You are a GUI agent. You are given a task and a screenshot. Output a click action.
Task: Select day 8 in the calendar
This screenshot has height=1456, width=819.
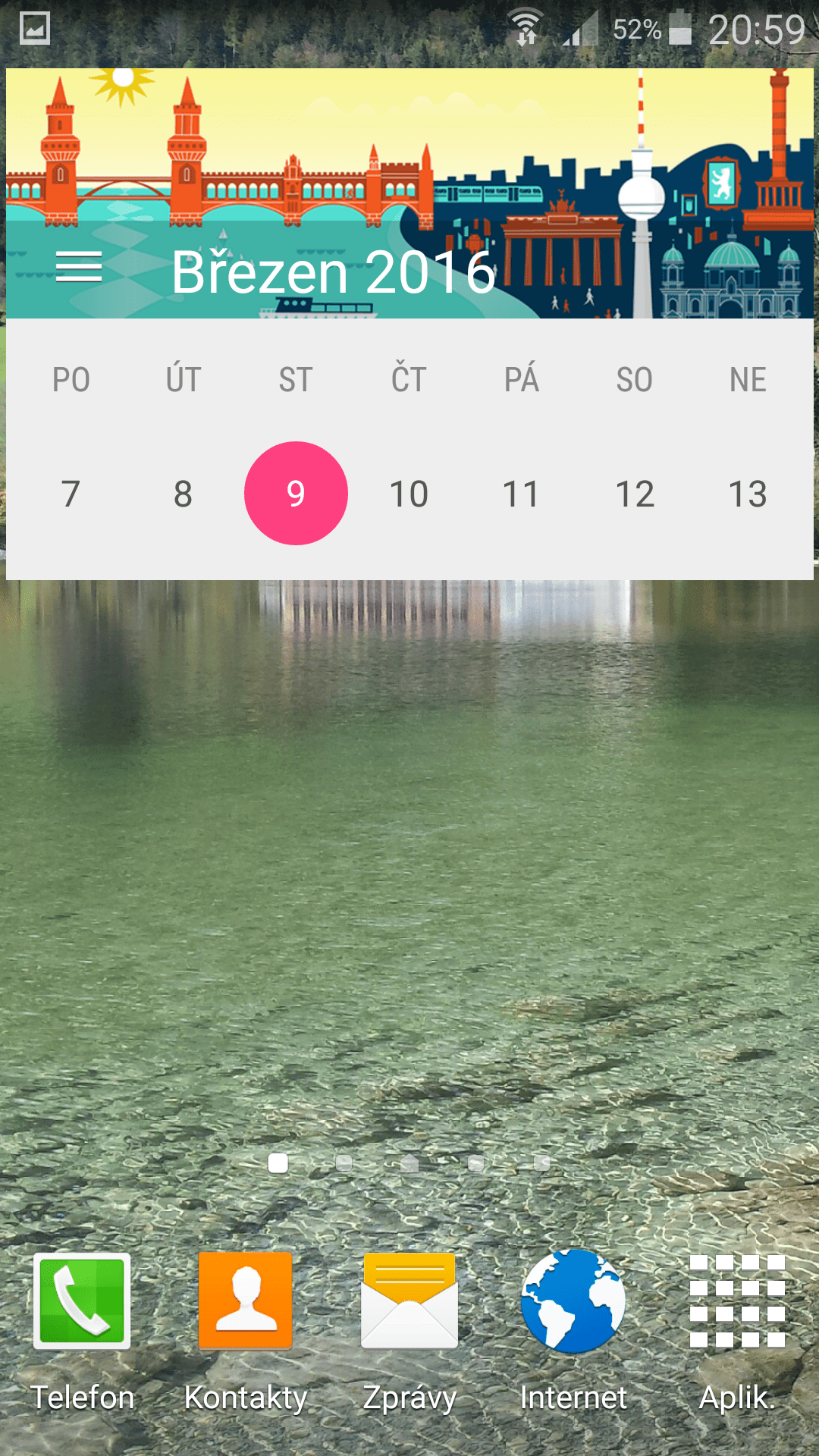point(183,494)
